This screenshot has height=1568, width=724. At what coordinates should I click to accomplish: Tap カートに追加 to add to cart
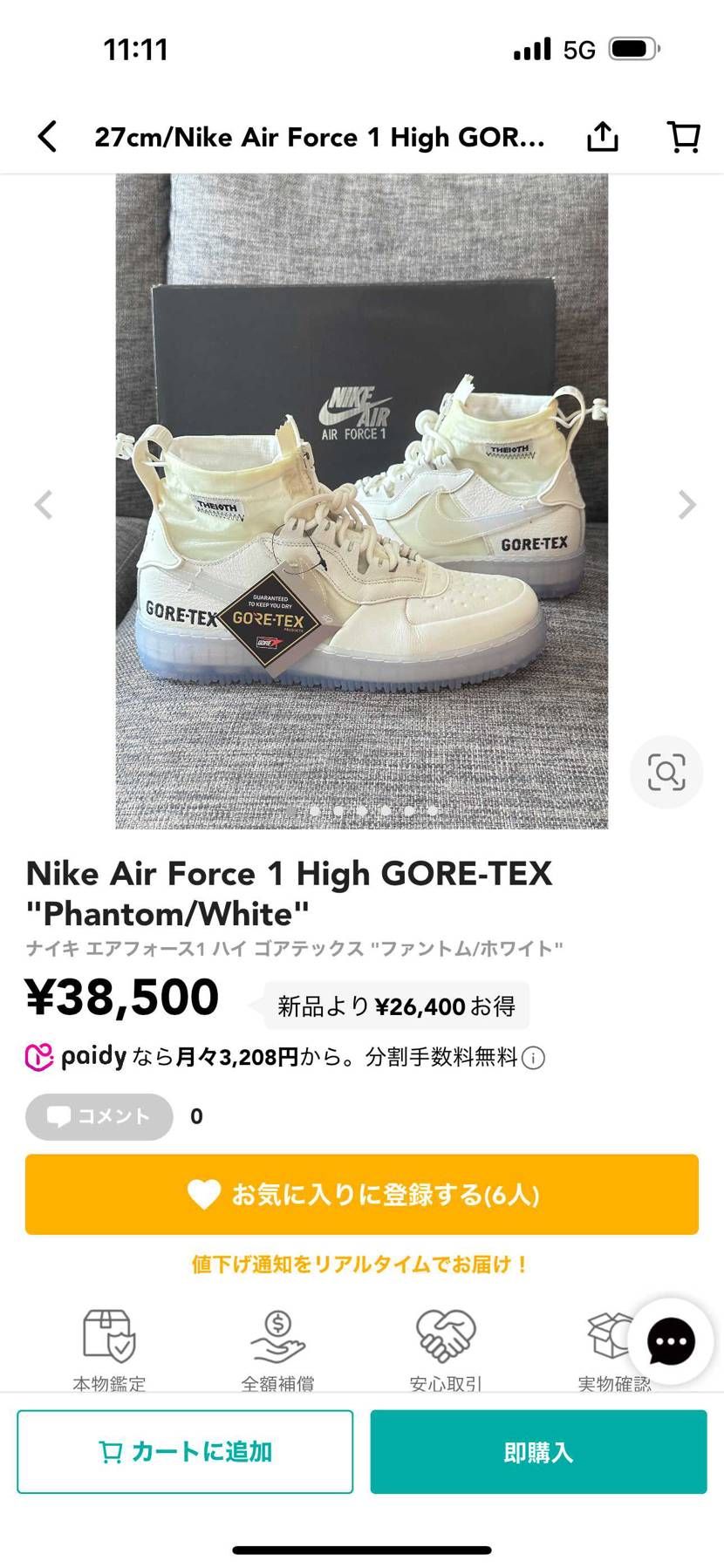coord(185,1451)
